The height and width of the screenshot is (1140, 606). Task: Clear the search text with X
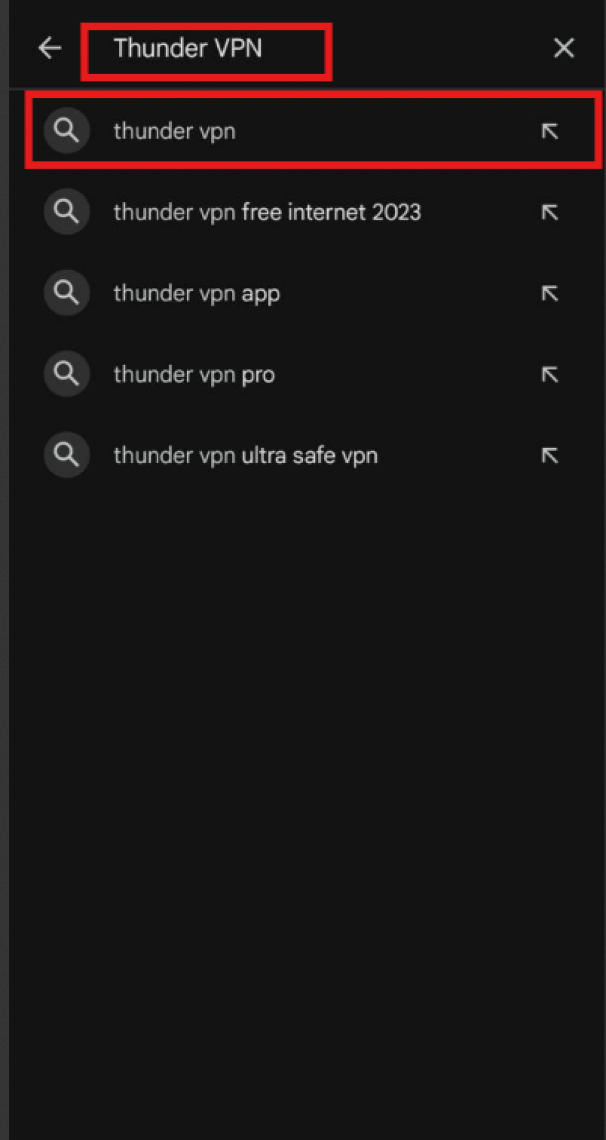(x=564, y=48)
